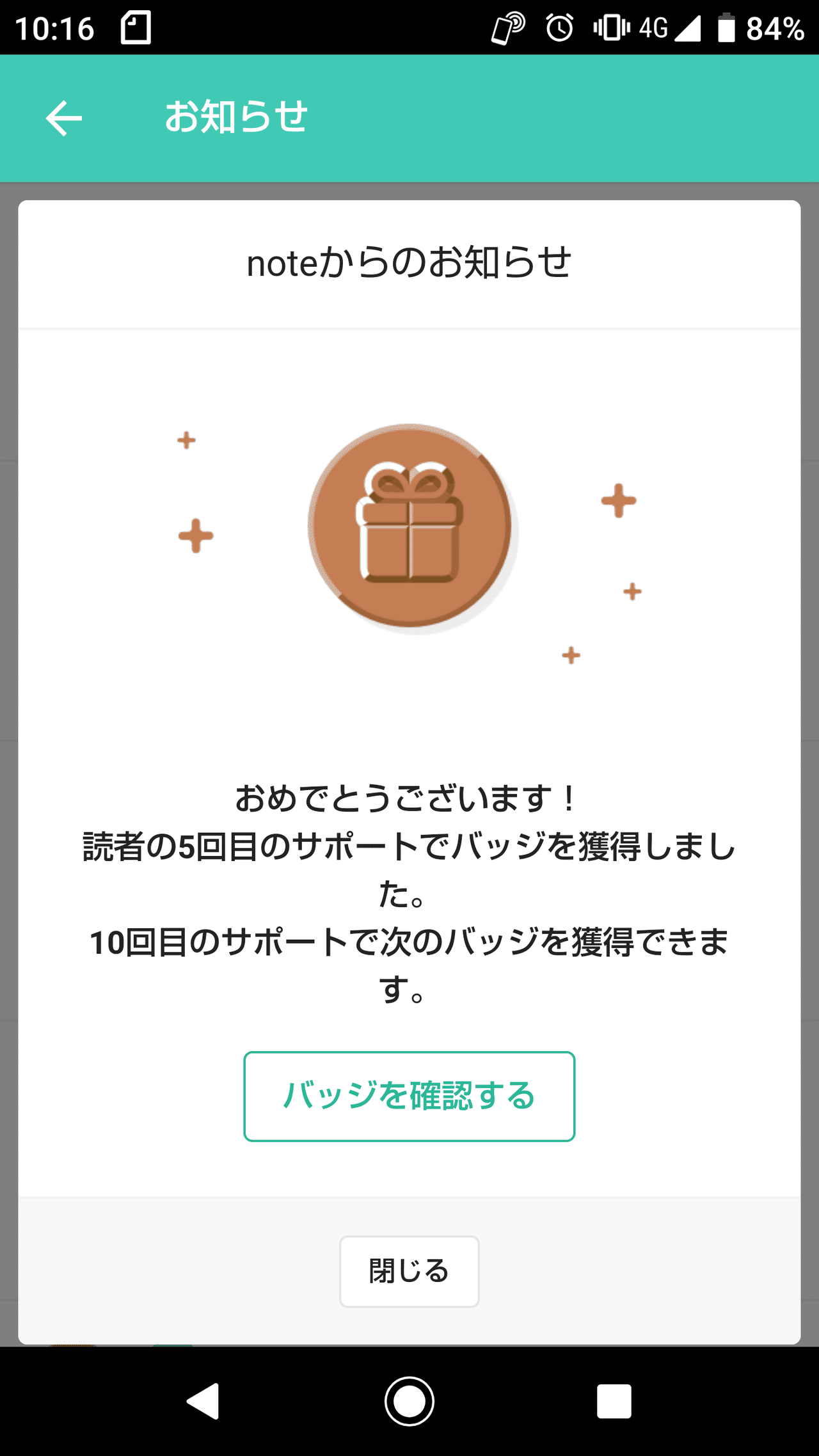Close the dialog with 閉じる
The height and width of the screenshot is (1456, 819).
point(409,1271)
